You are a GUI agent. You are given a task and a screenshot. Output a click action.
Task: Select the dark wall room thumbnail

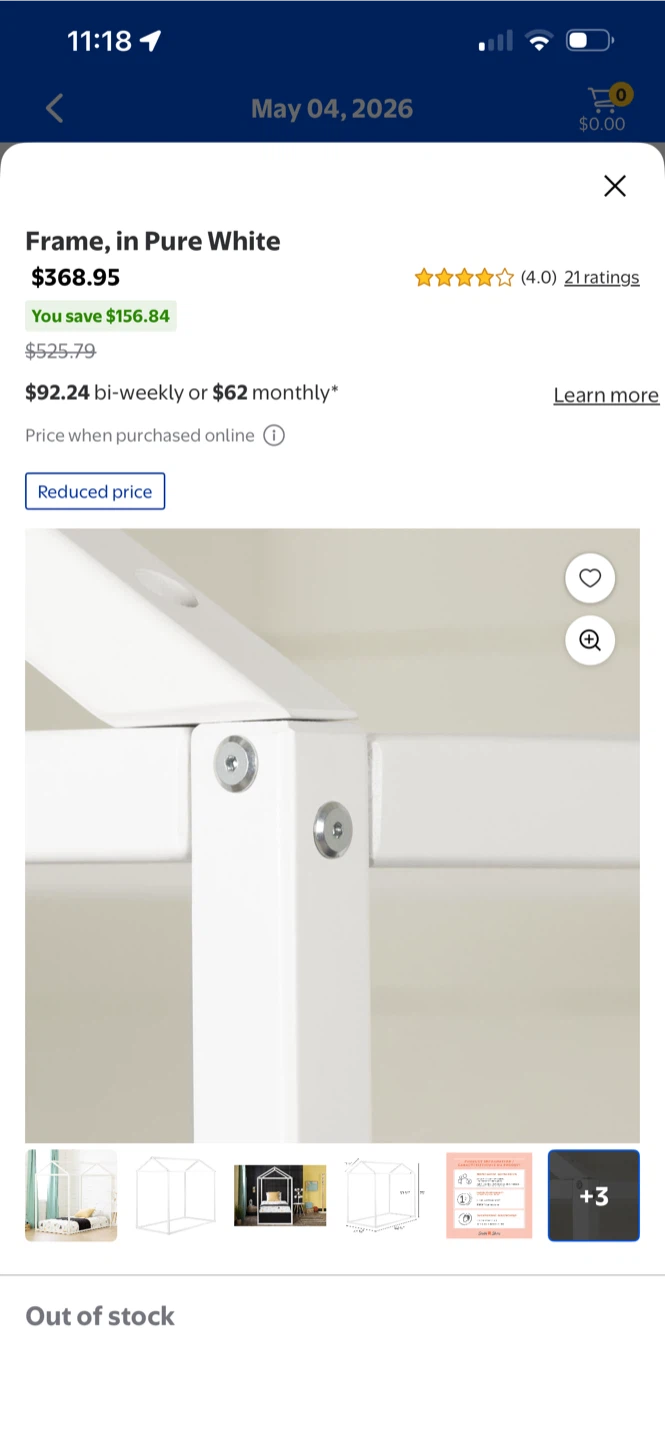click(x=280, y=1195)
